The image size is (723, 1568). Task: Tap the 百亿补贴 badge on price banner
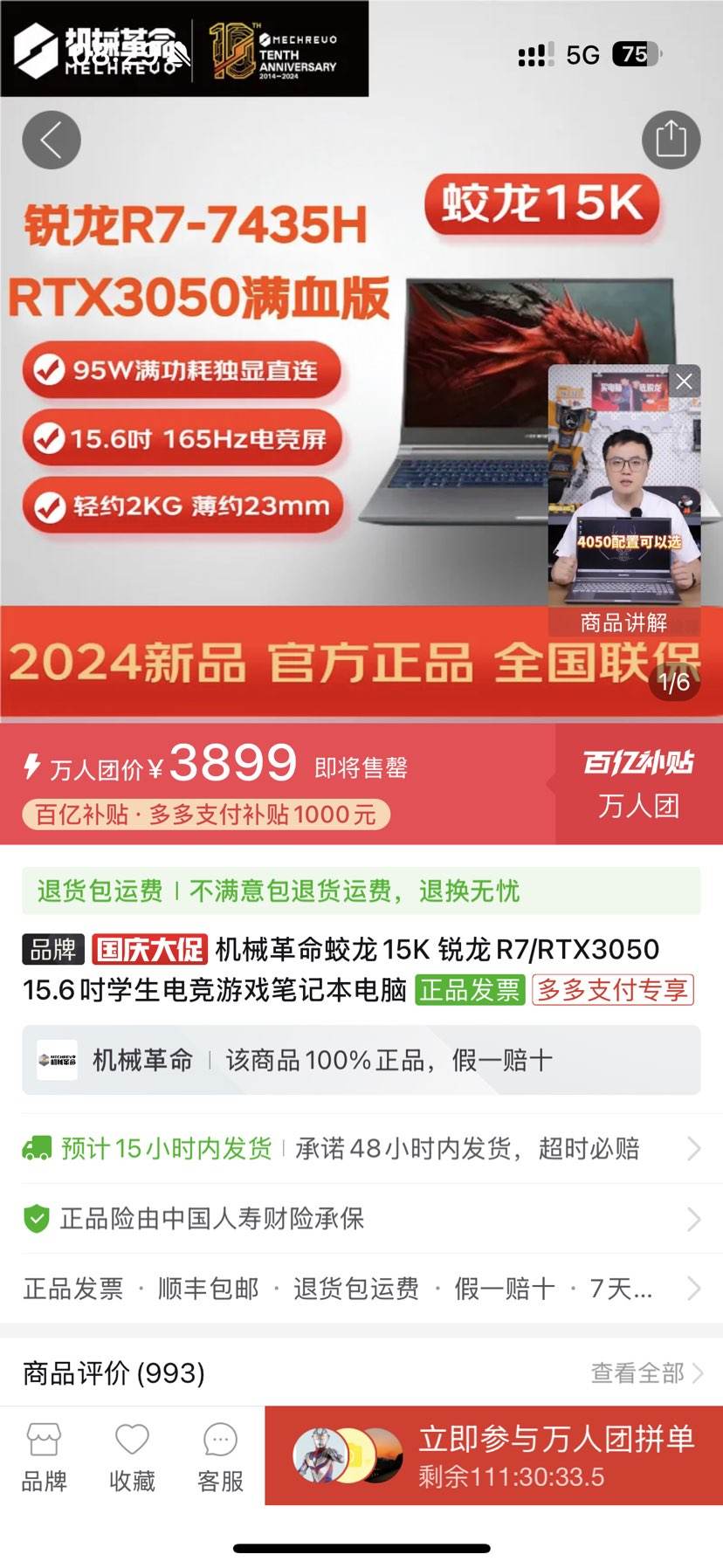[x=640, y=763]
